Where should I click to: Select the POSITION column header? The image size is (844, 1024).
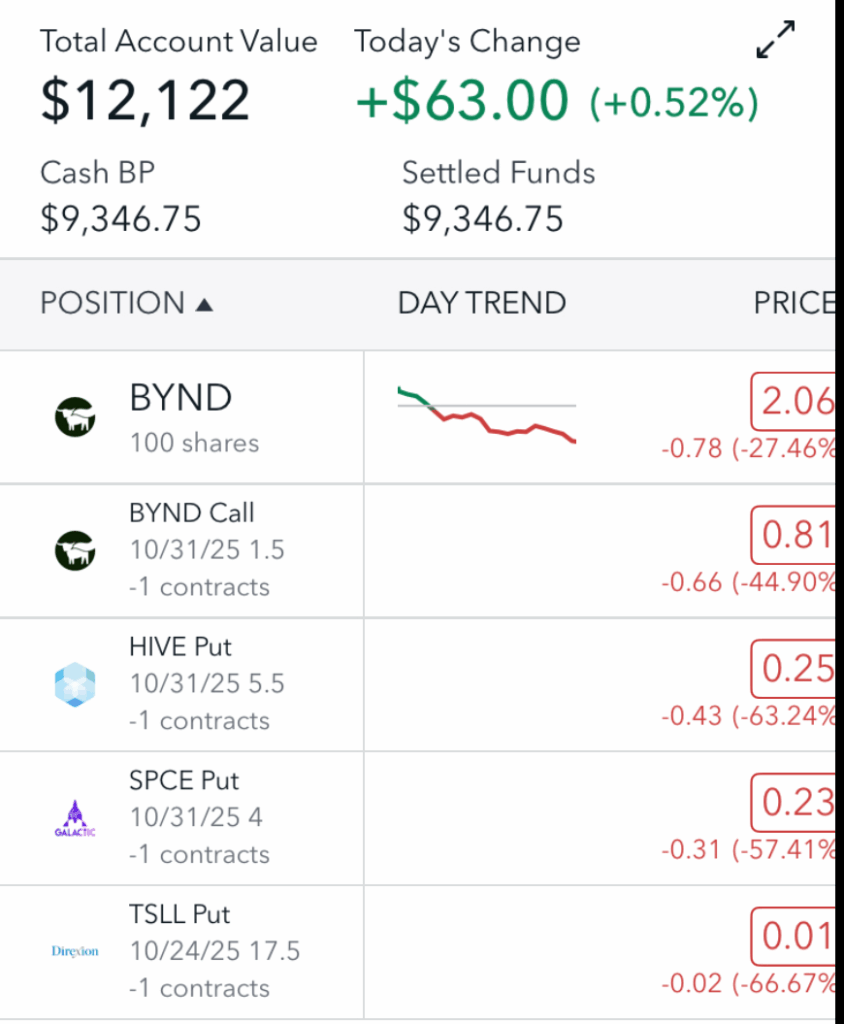[x=113, y=302]
